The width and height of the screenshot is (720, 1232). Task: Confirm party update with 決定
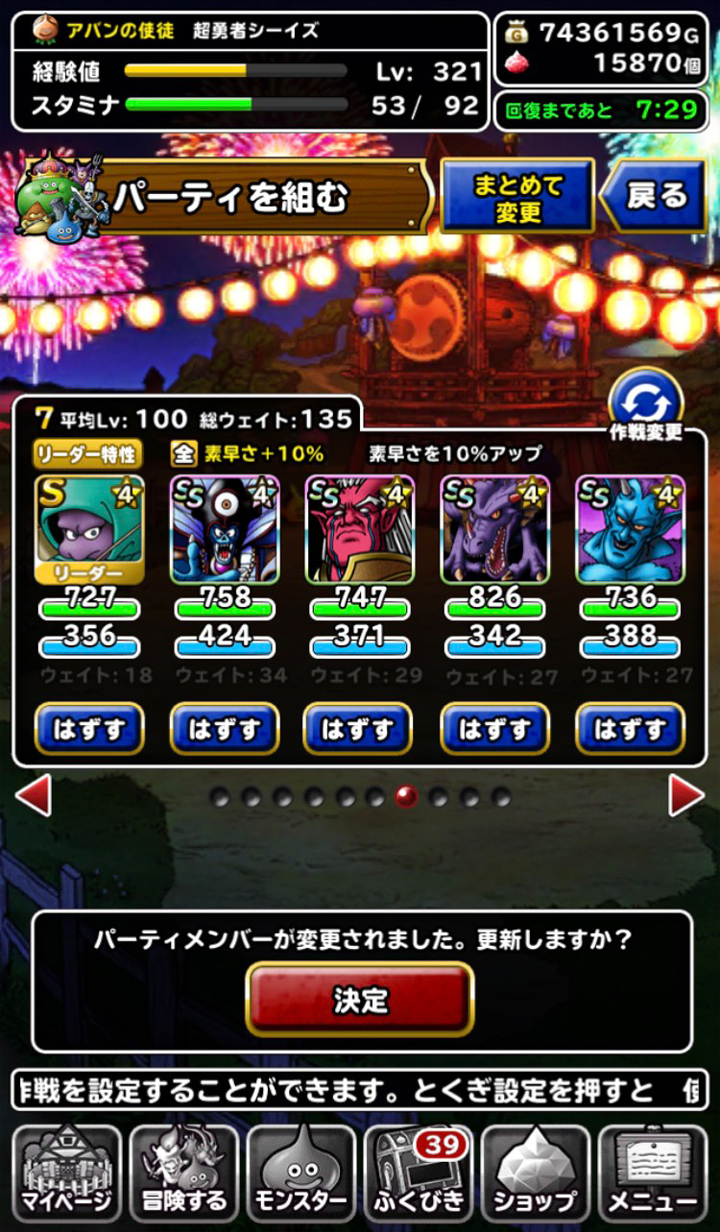coord(360,999)
